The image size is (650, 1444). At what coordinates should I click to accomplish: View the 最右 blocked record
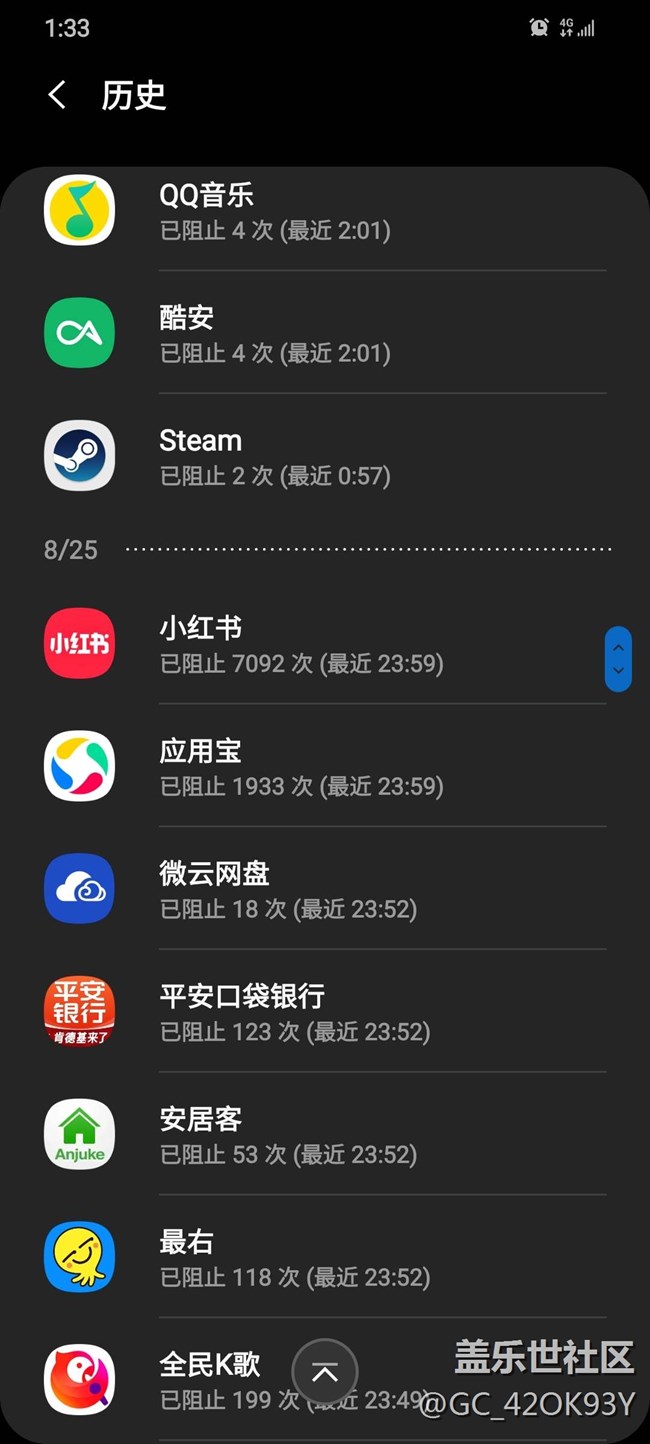tap(325, 1258)
